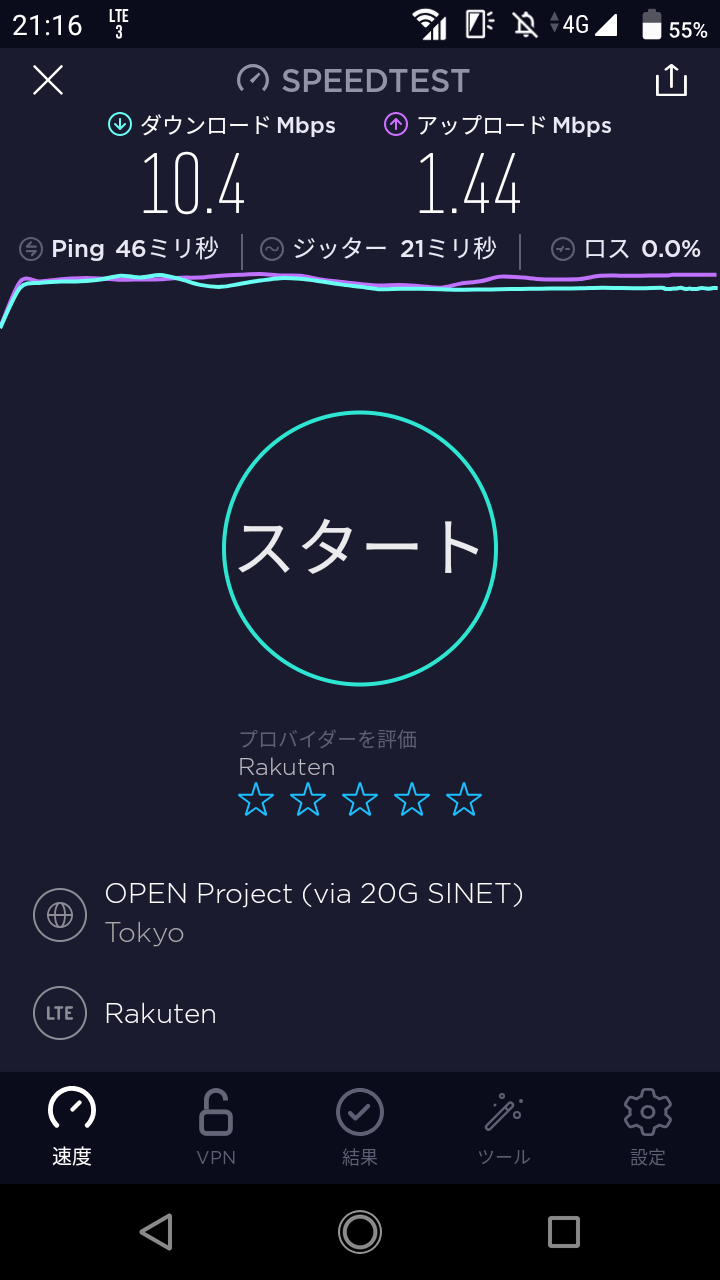
Task: Share the speed test result
Action: coord(671,81)
